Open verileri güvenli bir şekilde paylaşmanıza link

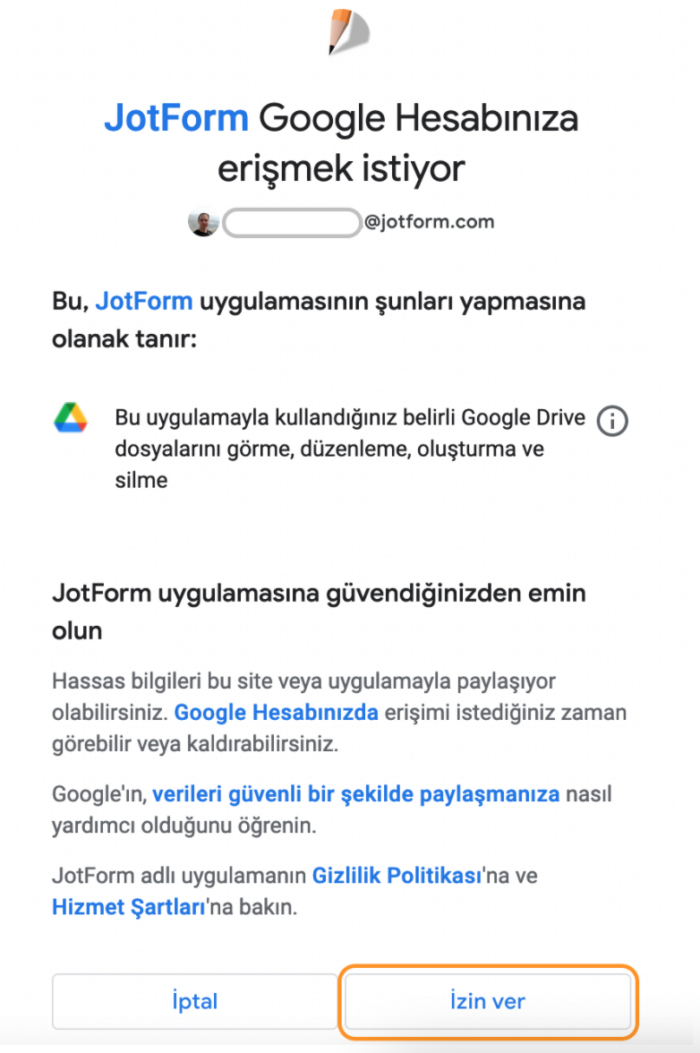click(x=356, y=795)
